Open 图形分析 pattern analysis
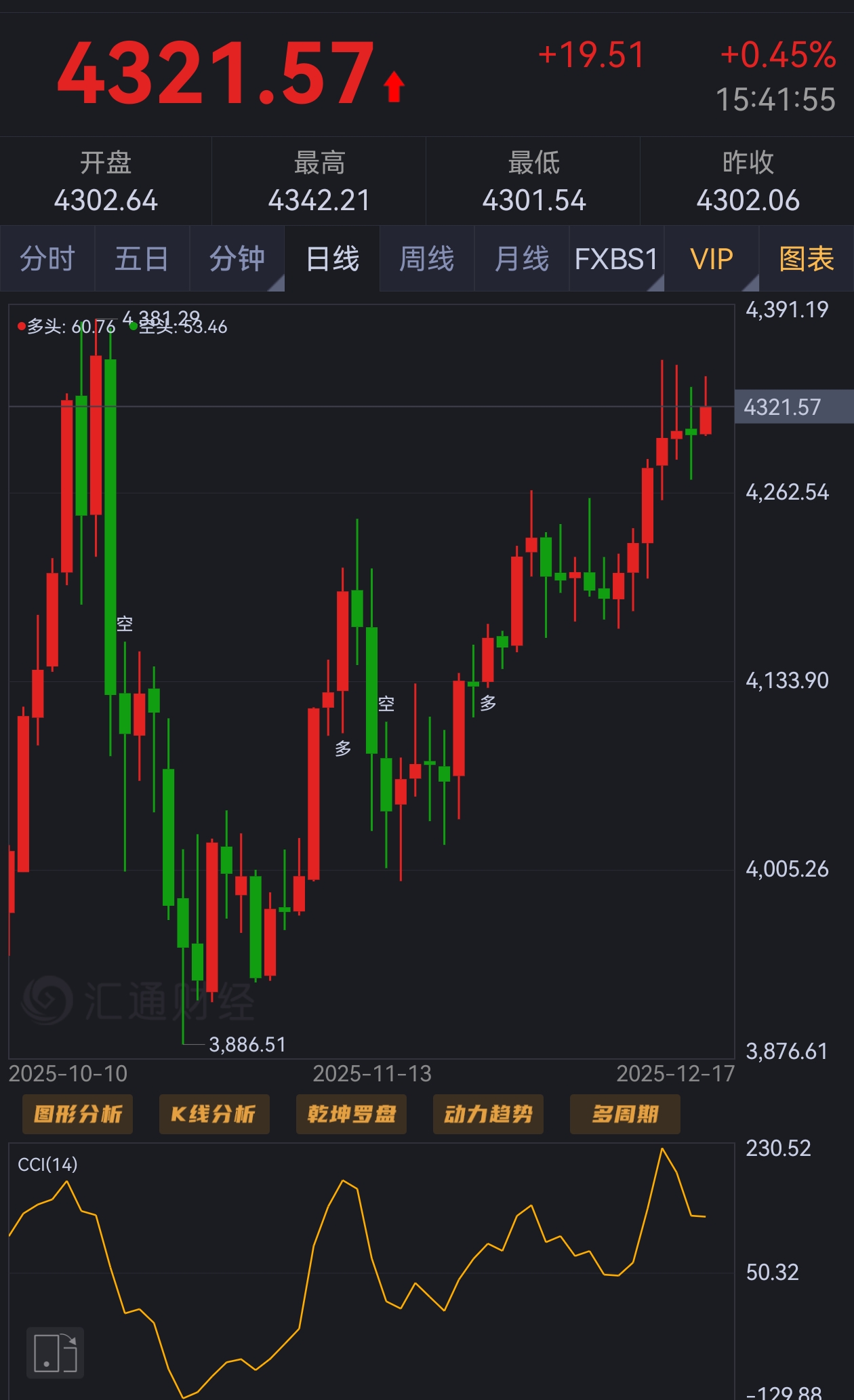Screen dimensions: 854x1400 [x=77, y=1114]
